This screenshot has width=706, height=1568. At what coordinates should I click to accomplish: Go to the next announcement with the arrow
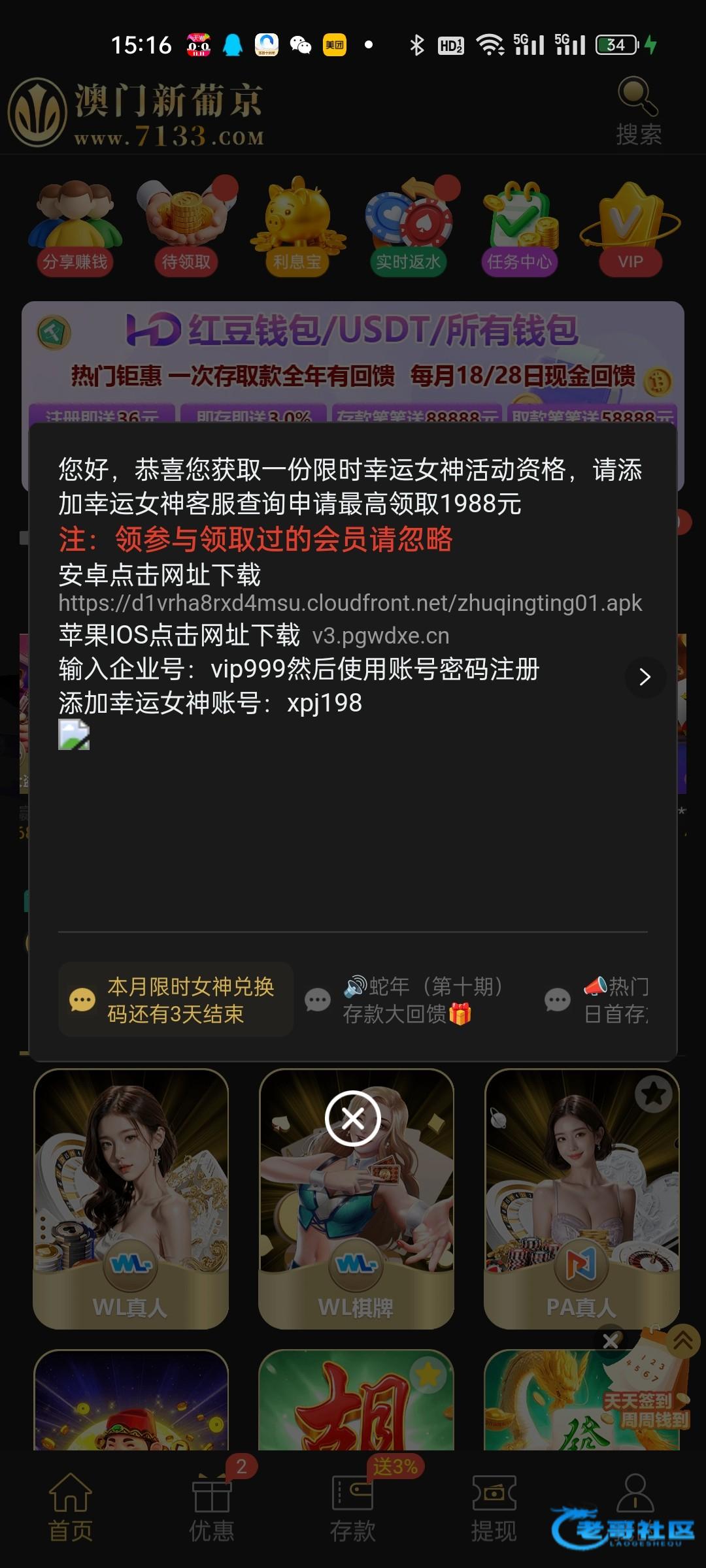pos(645,677)
